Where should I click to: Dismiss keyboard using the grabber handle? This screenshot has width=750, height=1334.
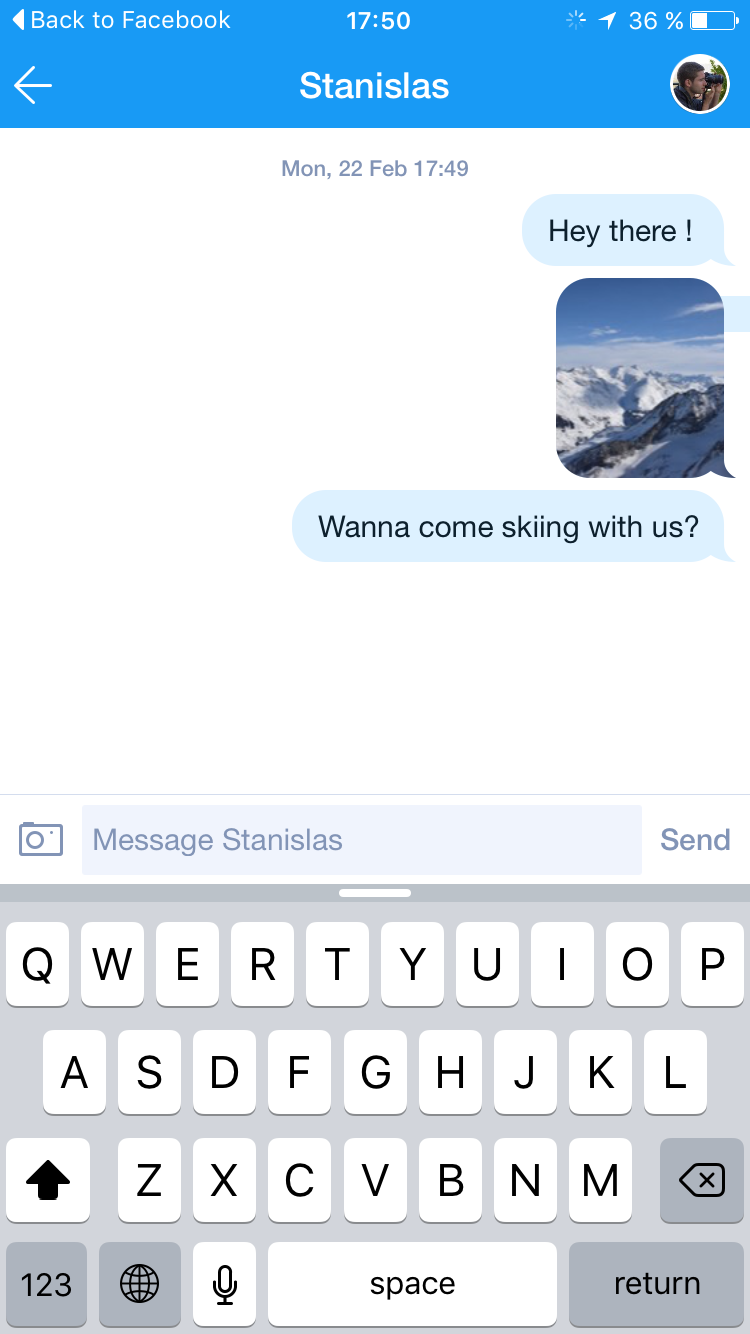tap(375, 892)
